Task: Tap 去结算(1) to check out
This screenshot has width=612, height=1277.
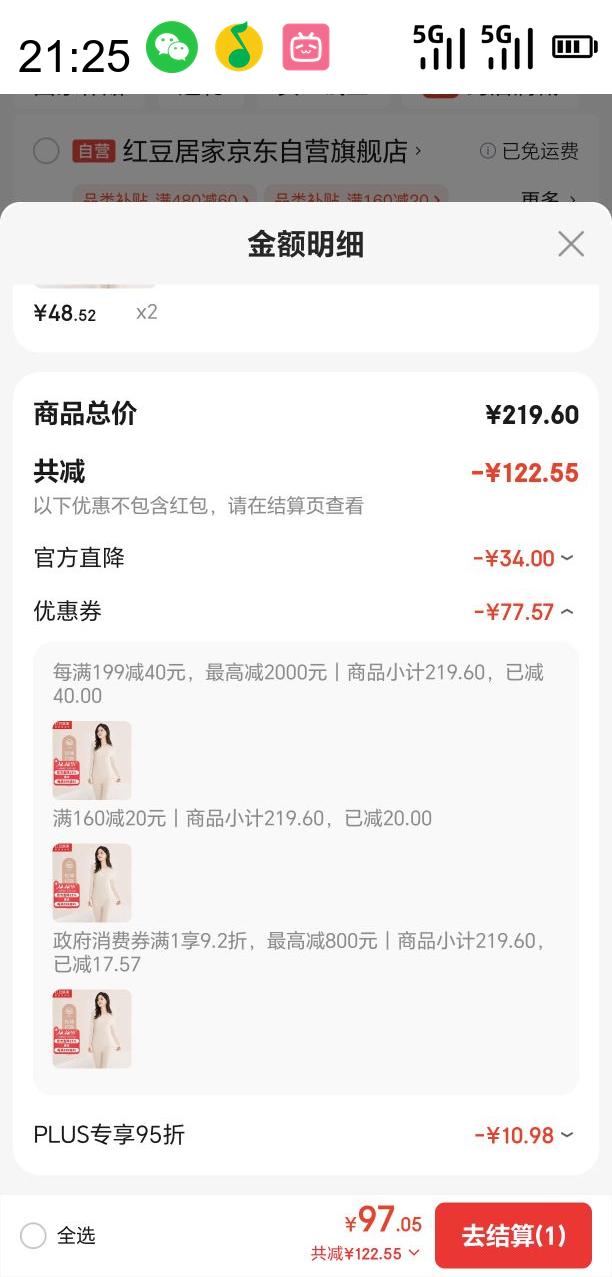Action: point(513,1235)
